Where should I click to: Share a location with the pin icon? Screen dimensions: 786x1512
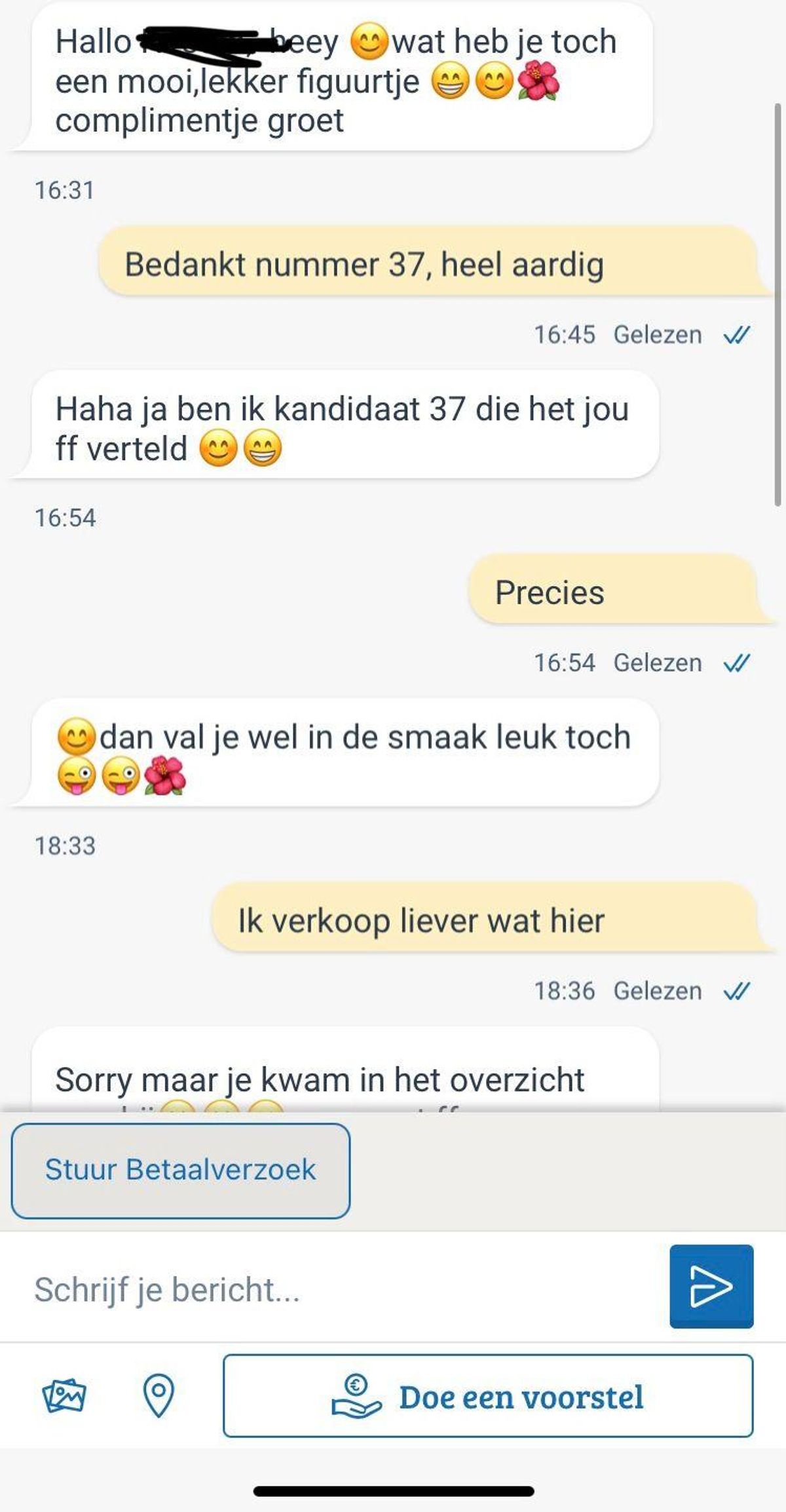(159, 1396)
